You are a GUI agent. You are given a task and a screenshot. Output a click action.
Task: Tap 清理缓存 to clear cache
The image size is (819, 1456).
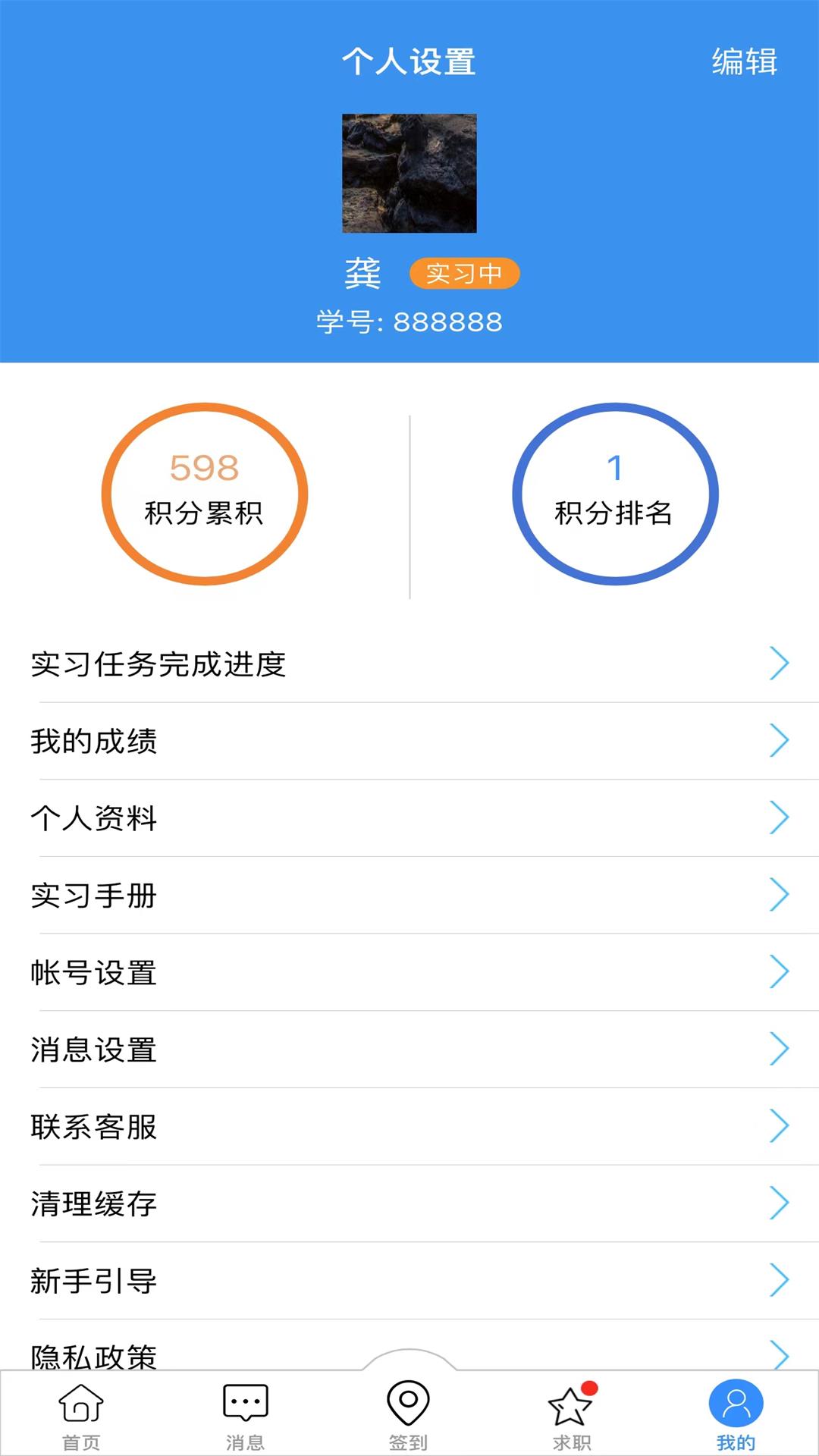(x=409, y=1204)
